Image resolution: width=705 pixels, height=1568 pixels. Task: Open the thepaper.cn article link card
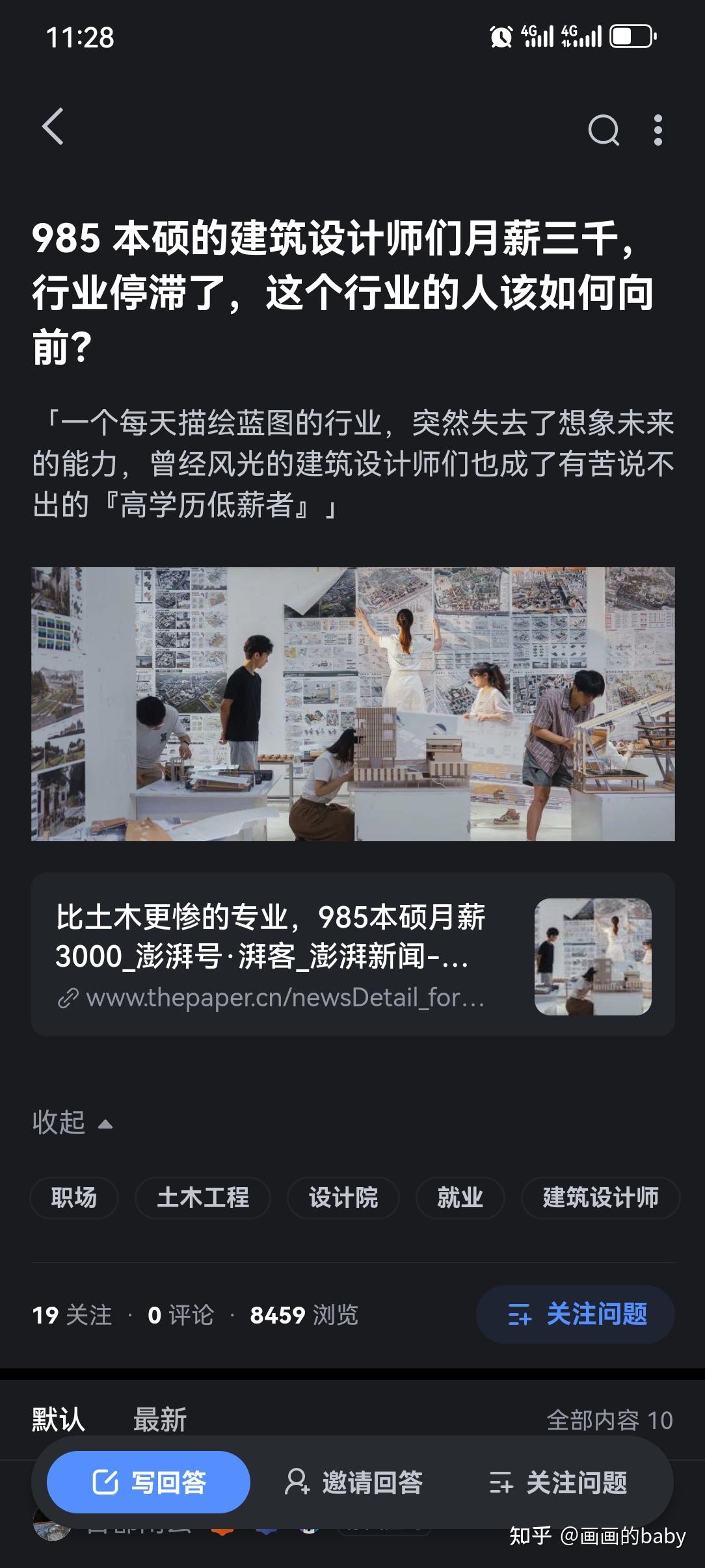352,954
